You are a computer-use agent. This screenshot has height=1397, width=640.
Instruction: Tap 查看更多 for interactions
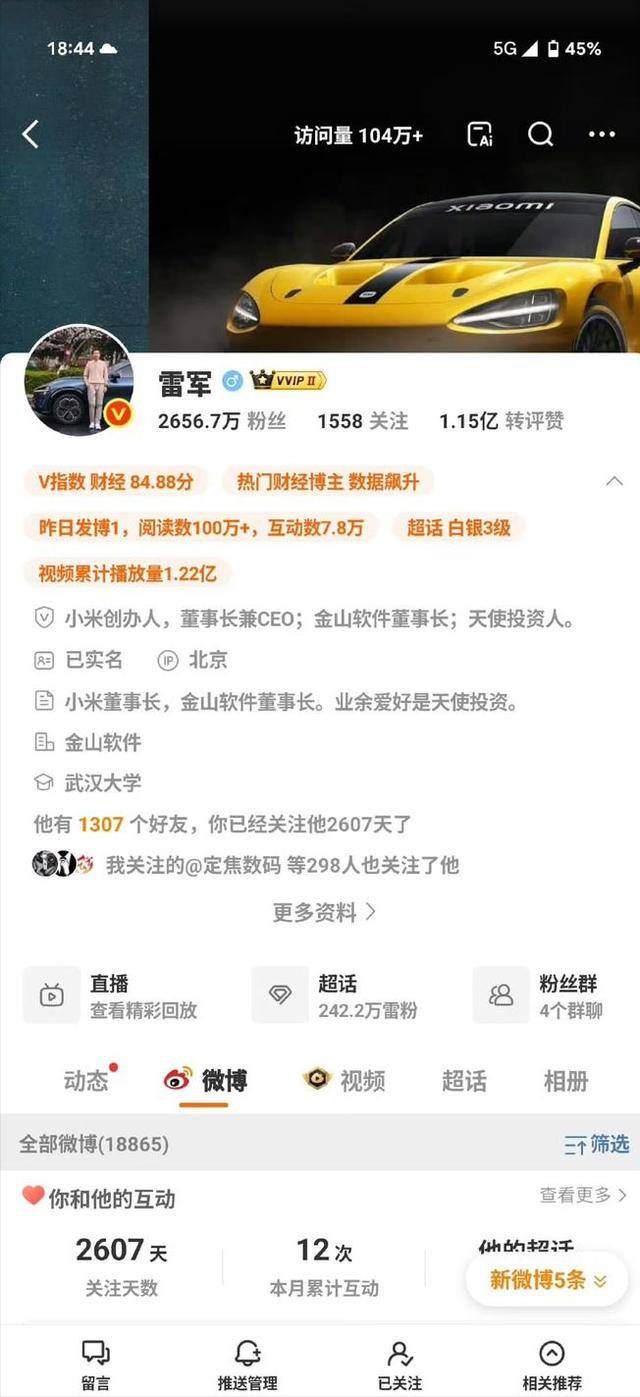583,1195
